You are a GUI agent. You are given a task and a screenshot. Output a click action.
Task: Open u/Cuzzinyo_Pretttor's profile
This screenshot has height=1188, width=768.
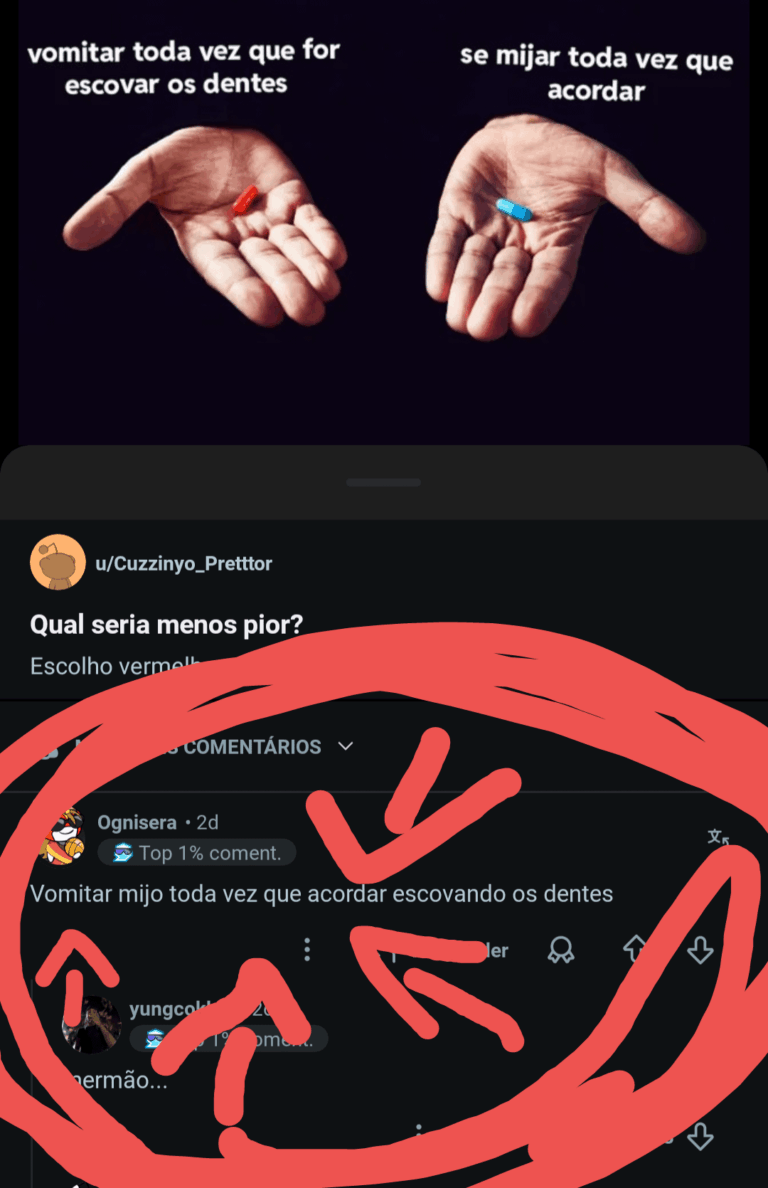point(183,564)
